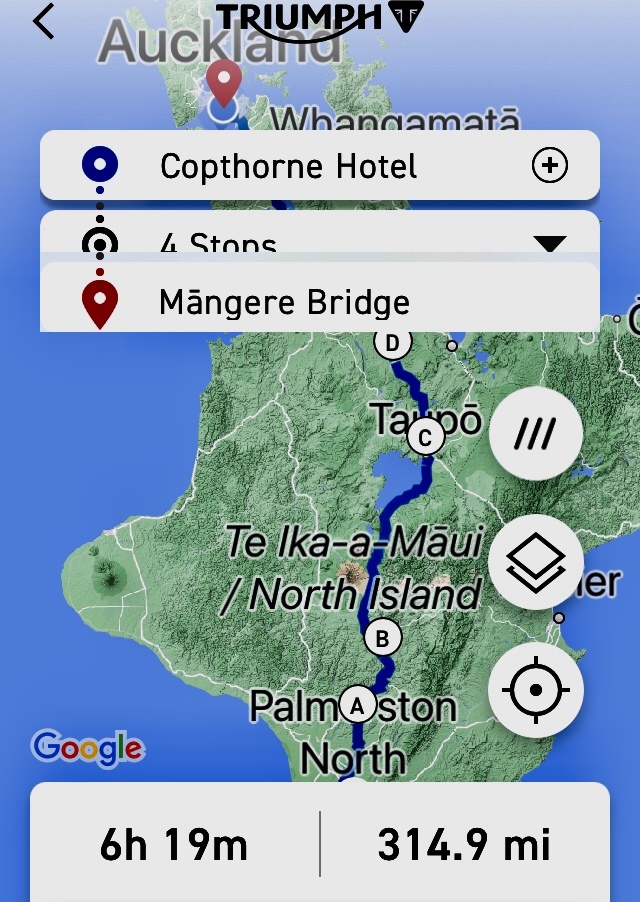Select waypoint A marker at Palmerston North
640x902 pixels.
point(356,704)
